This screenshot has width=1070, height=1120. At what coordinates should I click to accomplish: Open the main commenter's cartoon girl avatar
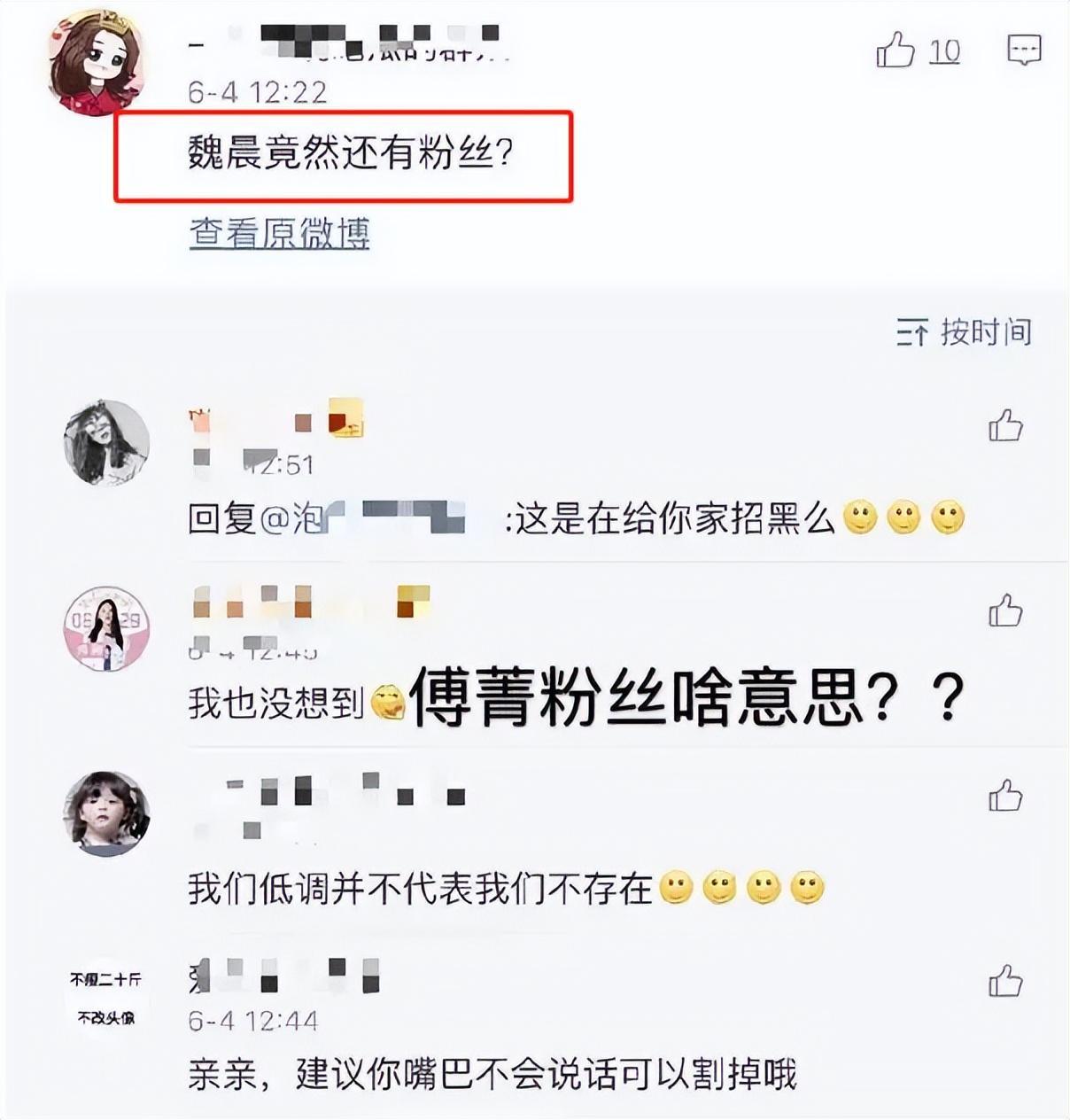tap(96, 64)
